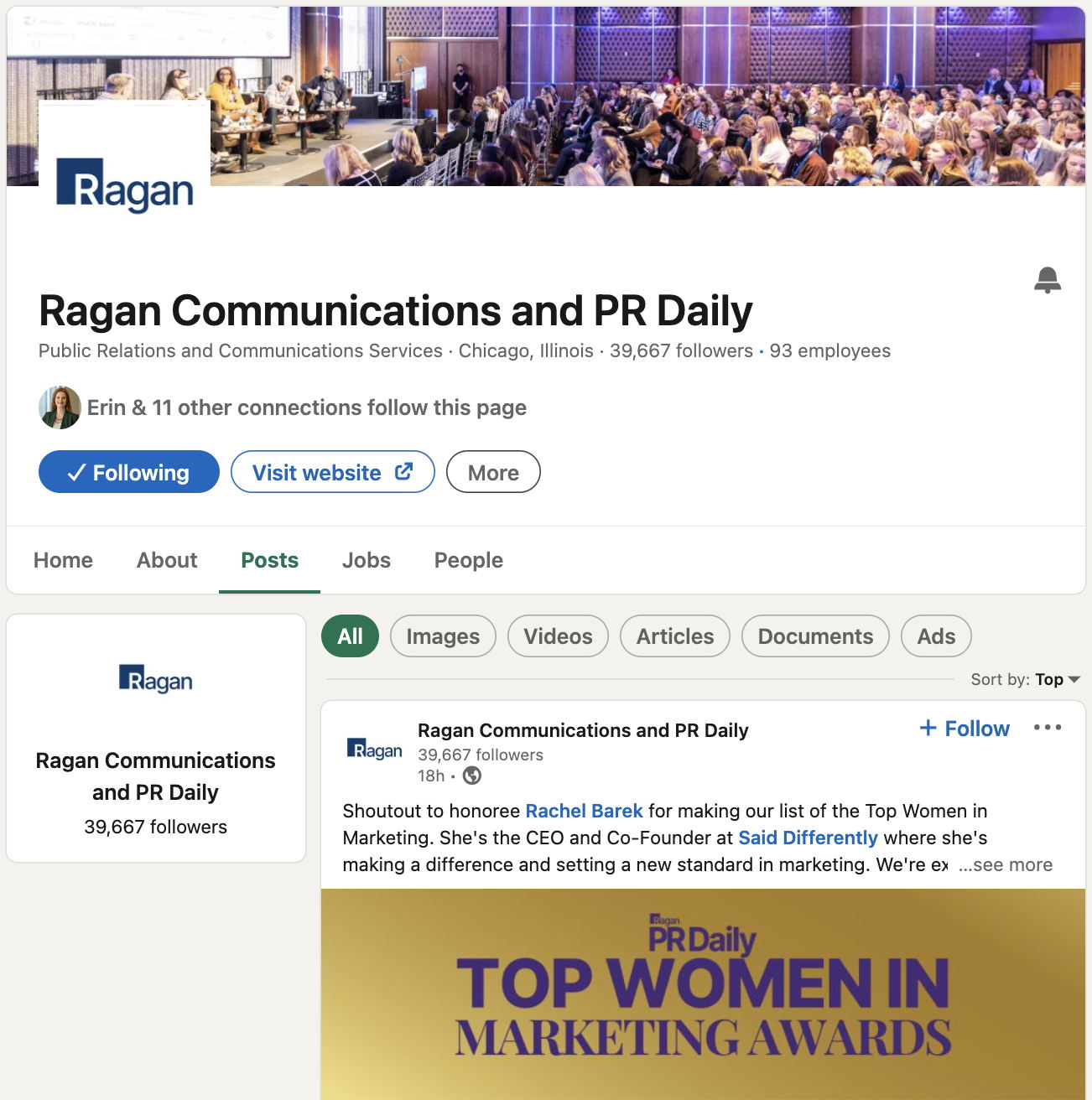Screen dimensions: 1092x1100
Task: Switch to the Home tab
Action: coord(63,560)
